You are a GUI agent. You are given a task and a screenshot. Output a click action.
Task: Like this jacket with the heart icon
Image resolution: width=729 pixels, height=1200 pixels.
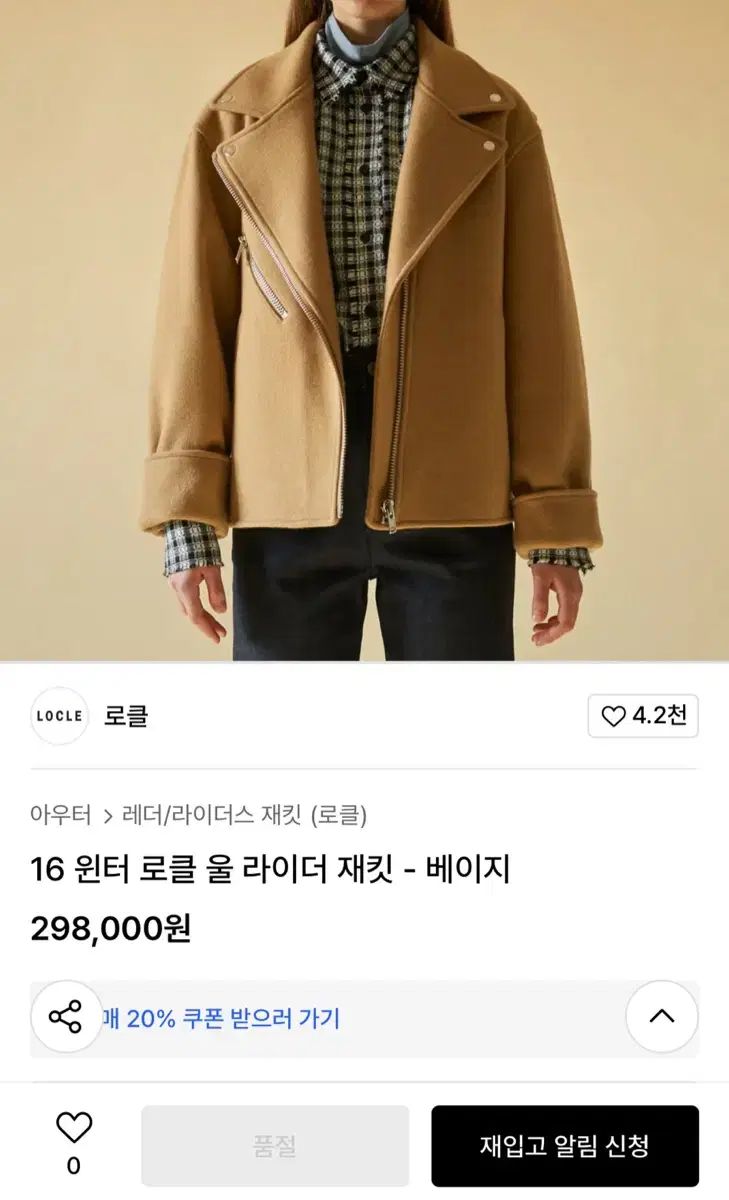74,1130
